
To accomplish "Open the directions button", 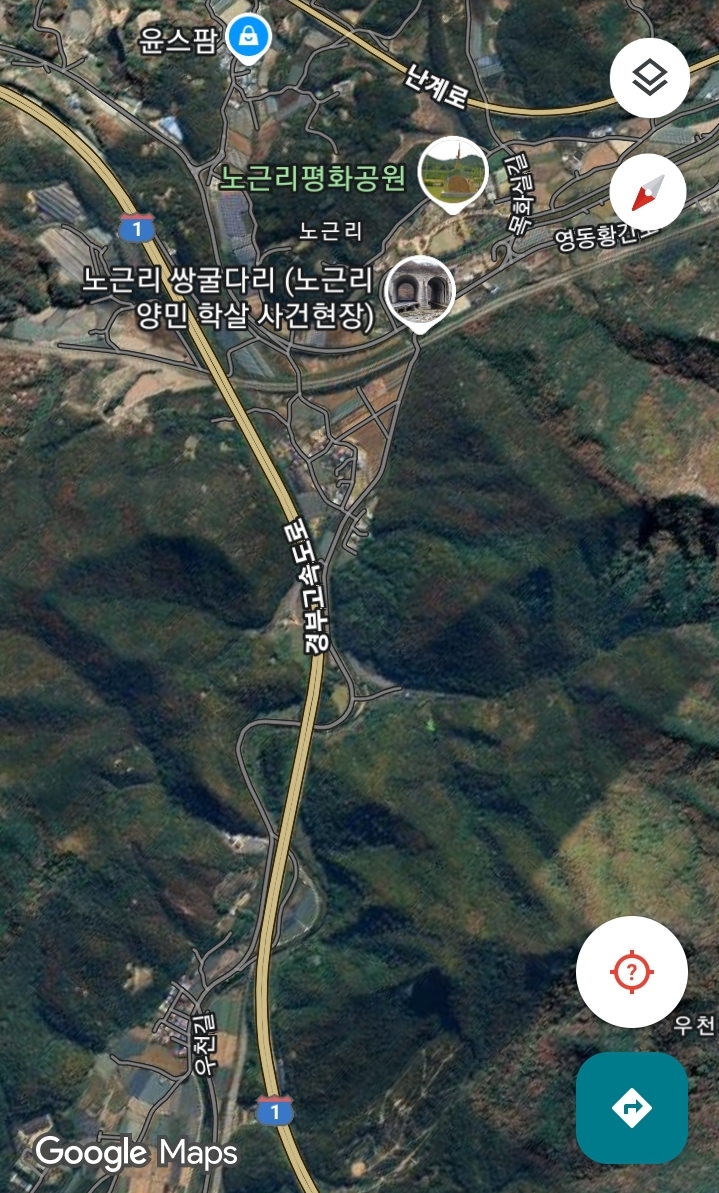I will pyautogui.click(x=632, y=1108).
